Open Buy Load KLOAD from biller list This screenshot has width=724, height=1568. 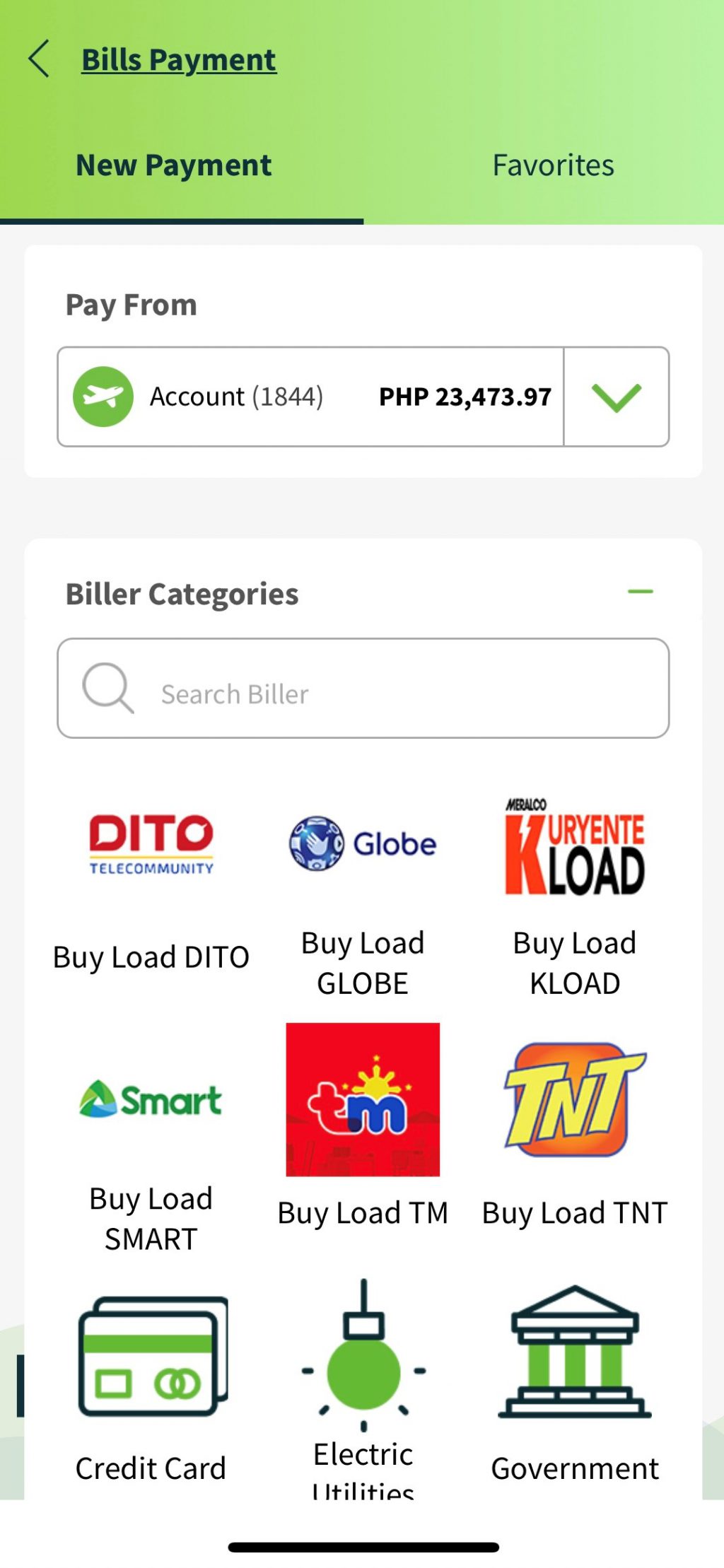574,841
